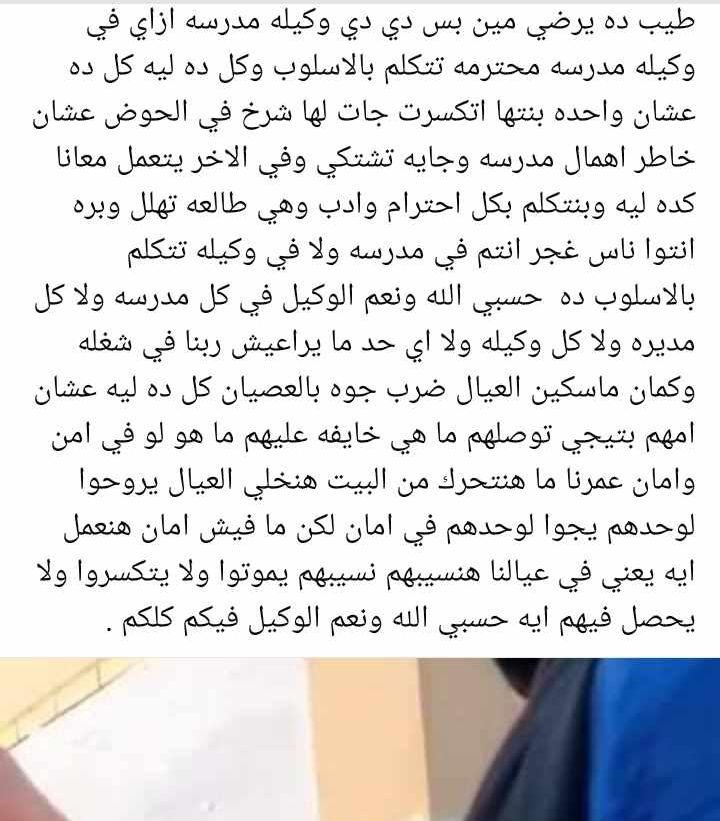
Task: Open the photo attached below the post
Action: tap(360, 738)
